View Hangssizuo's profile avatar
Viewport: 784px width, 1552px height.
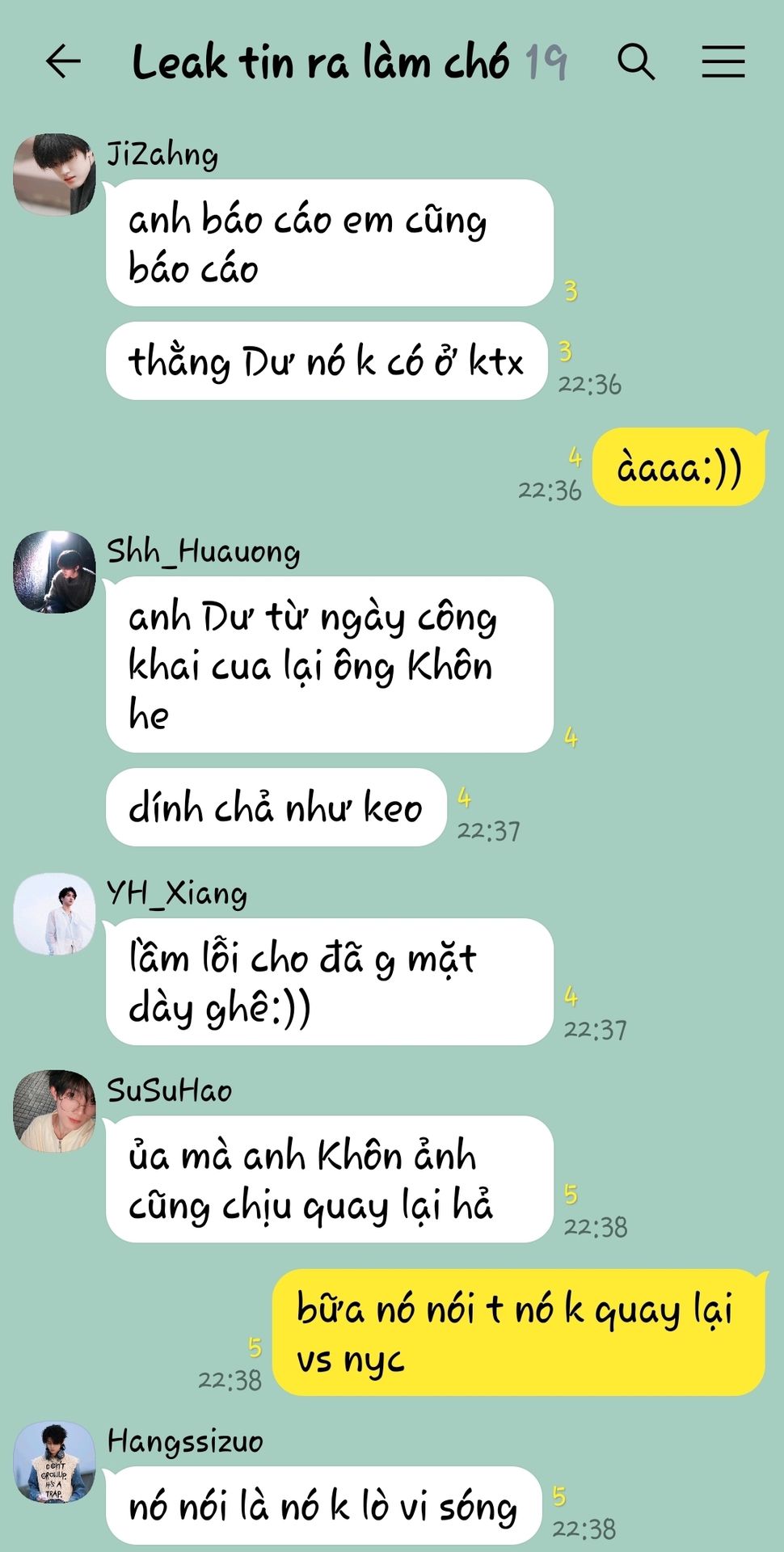(55, 1461)
